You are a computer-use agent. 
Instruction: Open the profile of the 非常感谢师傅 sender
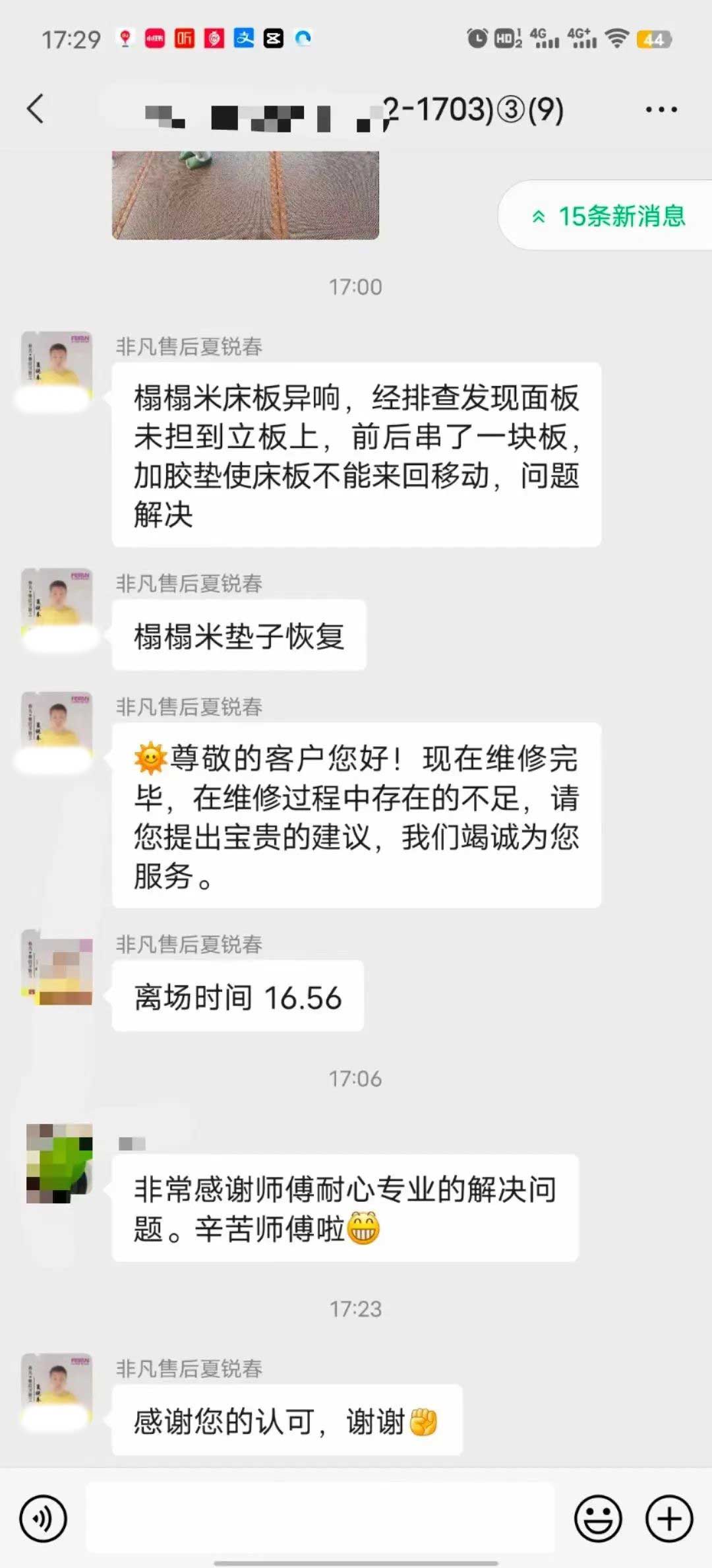[x=59, y=1164]
